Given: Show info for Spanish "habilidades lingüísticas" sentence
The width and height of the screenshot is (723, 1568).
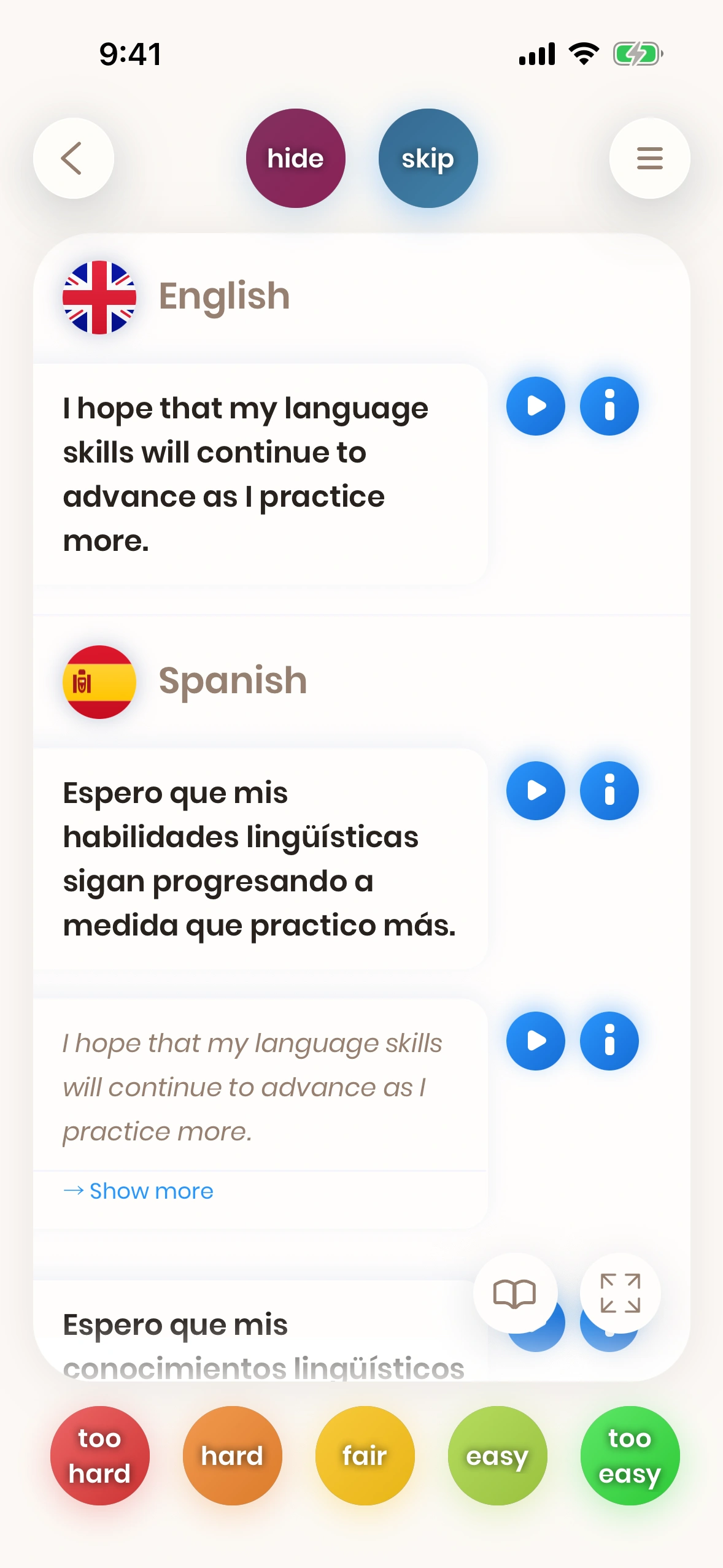Looking at the screenshot, I should click(609, 791).
